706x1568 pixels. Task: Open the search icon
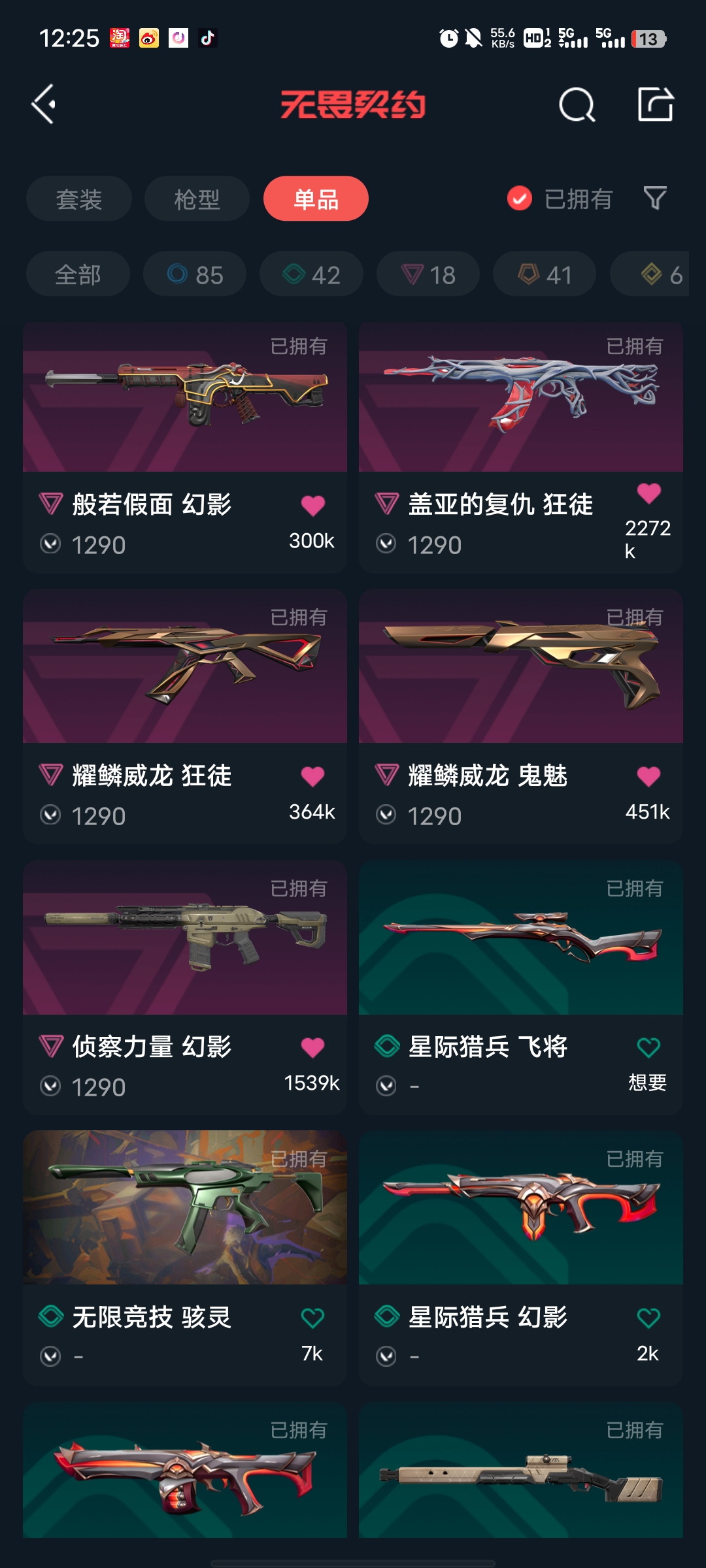[577, 105]
